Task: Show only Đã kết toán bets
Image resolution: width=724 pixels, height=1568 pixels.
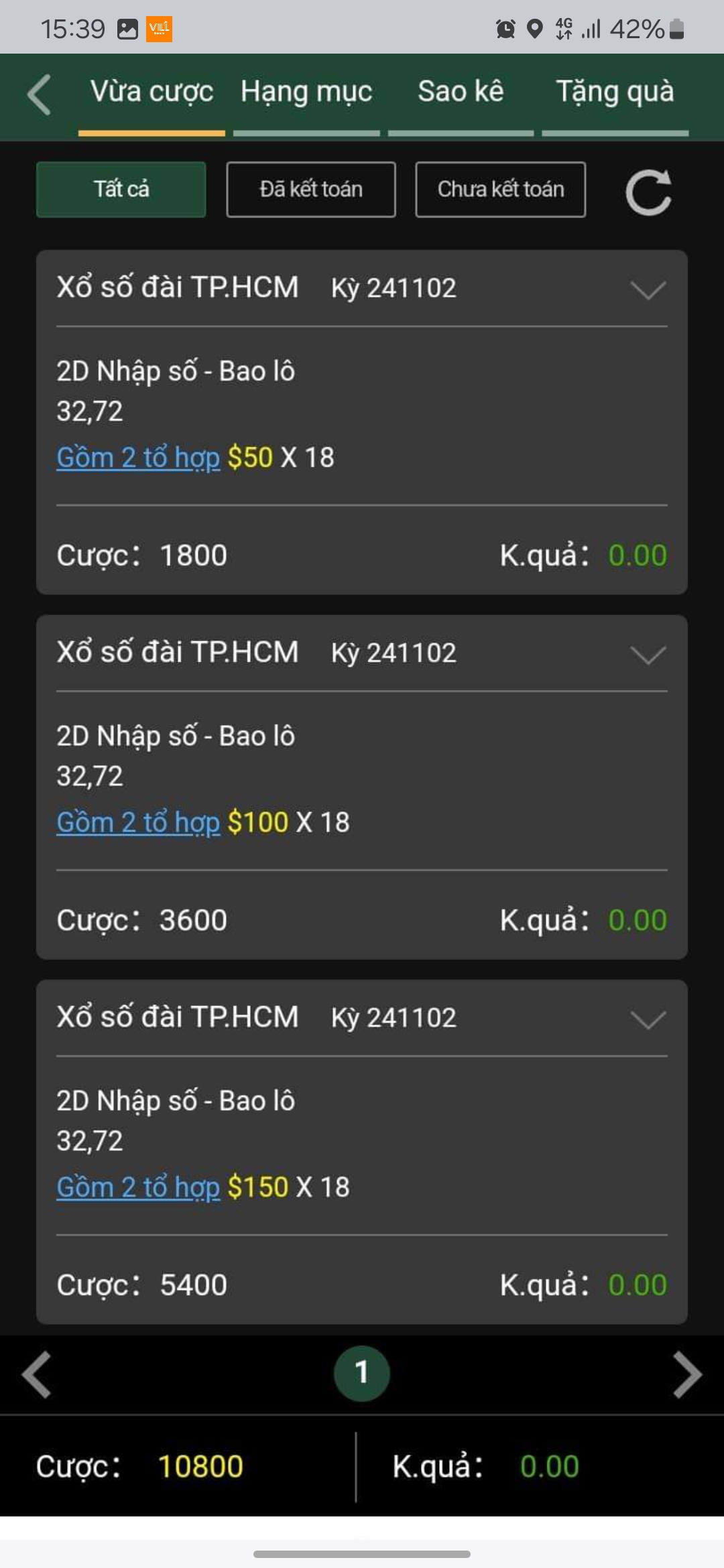Action: pyautogui.click(x=311, y=190)
